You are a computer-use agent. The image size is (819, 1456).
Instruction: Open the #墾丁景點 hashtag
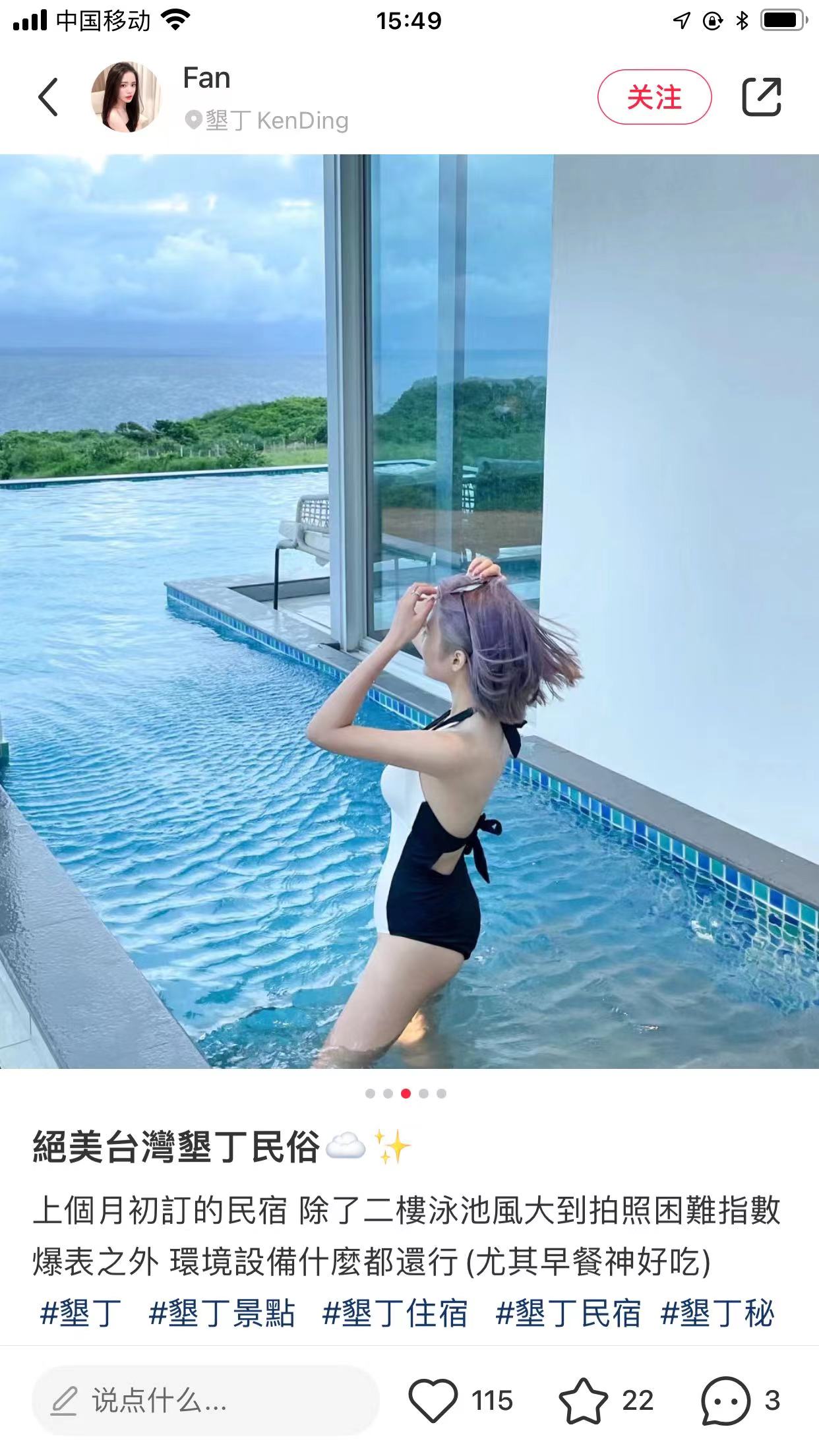(222, 1314)
